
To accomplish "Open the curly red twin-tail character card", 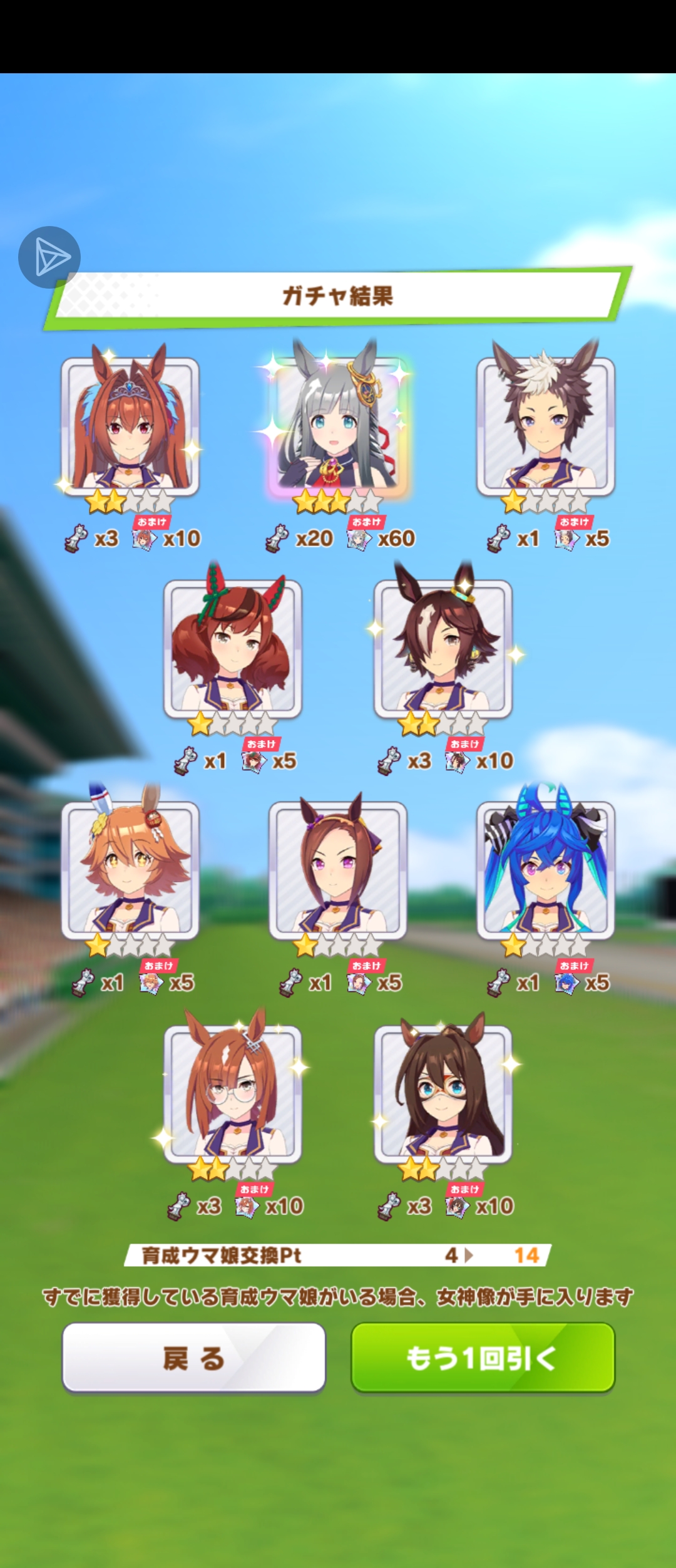I will 233,648.
